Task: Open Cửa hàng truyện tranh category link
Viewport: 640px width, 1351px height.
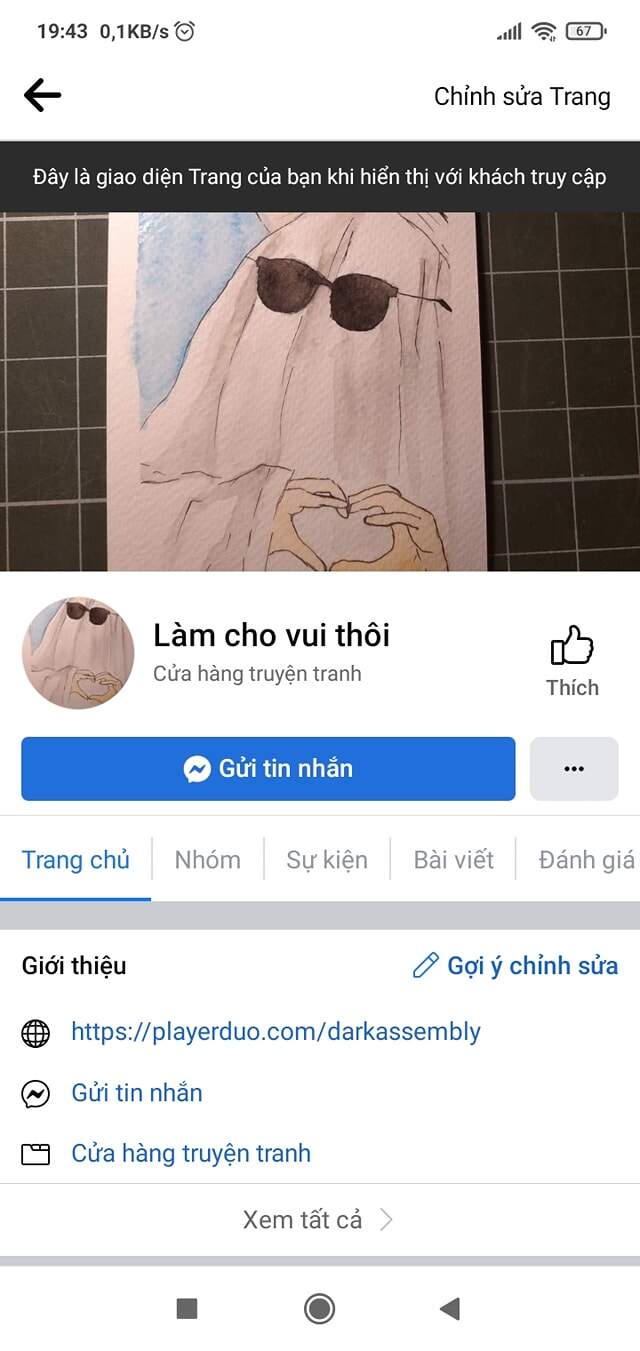Action: click(191, 1153)
